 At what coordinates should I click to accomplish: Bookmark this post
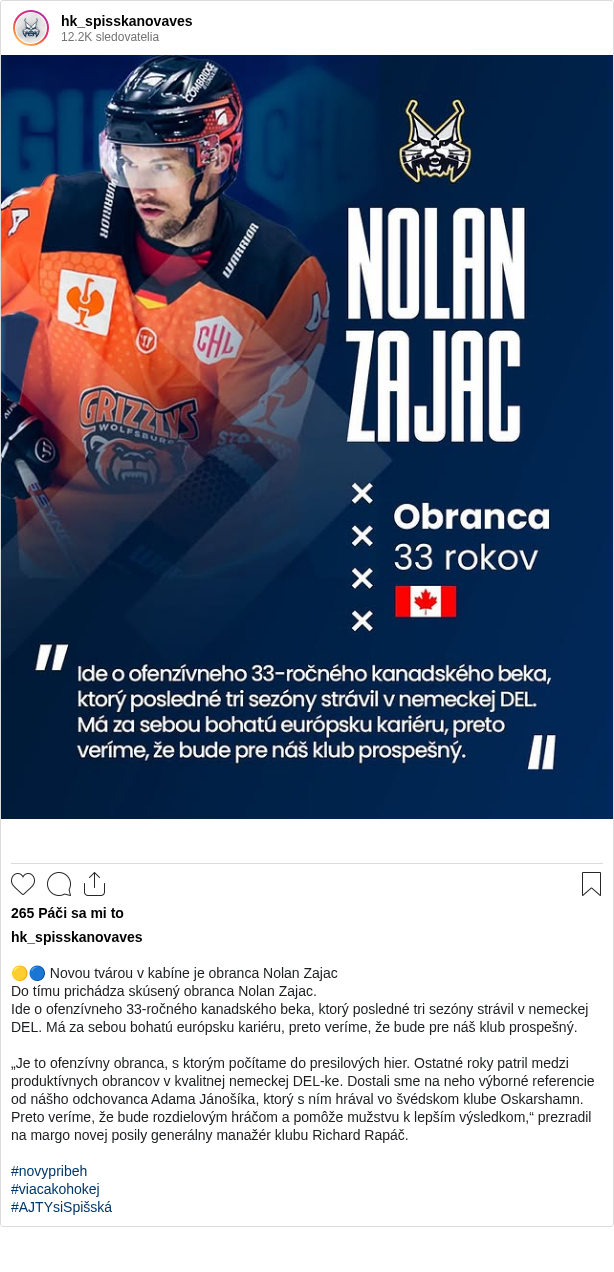pos(591,884)
